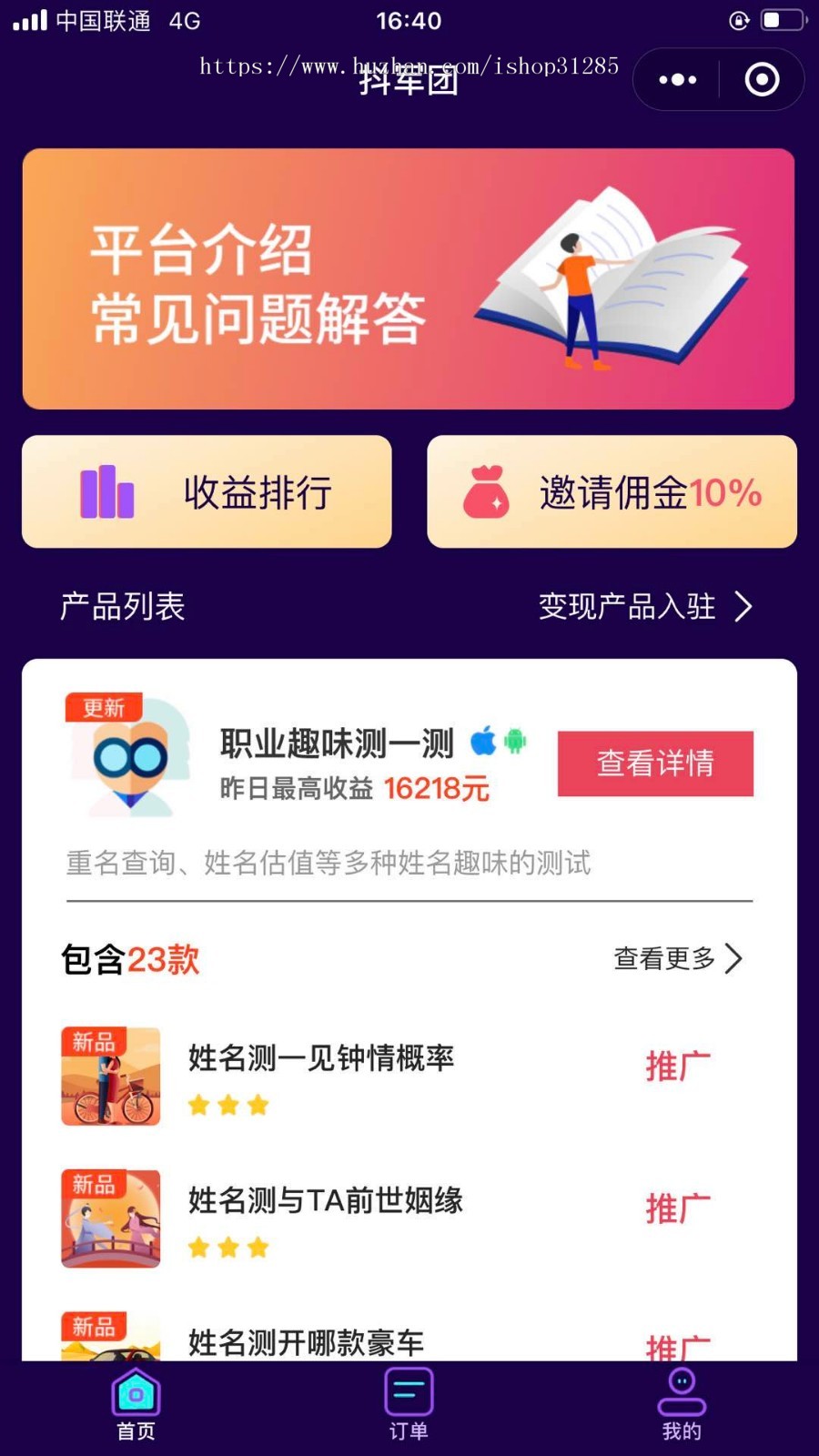Click the Android platform icon beside the Apple icon
The width and height of the screenshot is (819, 1456).
[x=516, y=743]
